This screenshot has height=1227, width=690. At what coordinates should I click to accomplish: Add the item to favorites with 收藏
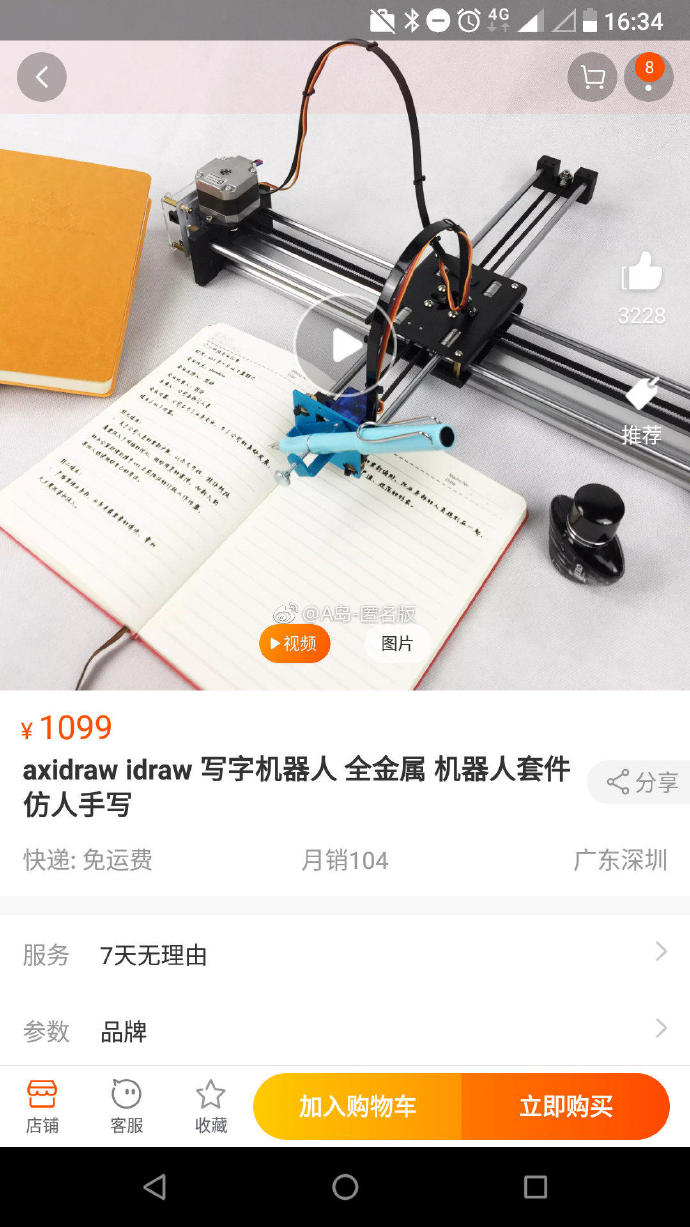(211, 1106)
